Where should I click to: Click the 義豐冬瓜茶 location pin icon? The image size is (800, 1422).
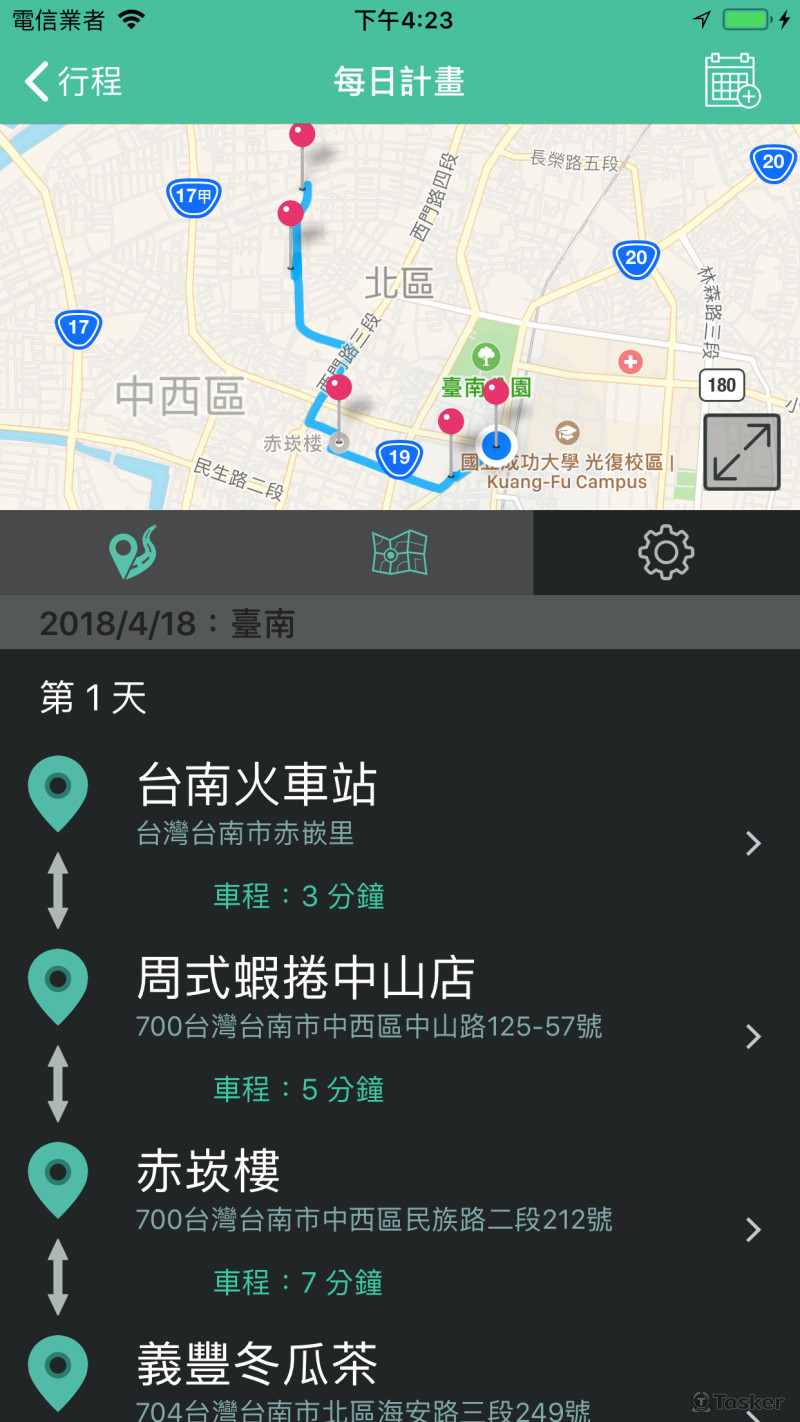click(x=57, y=1368)
